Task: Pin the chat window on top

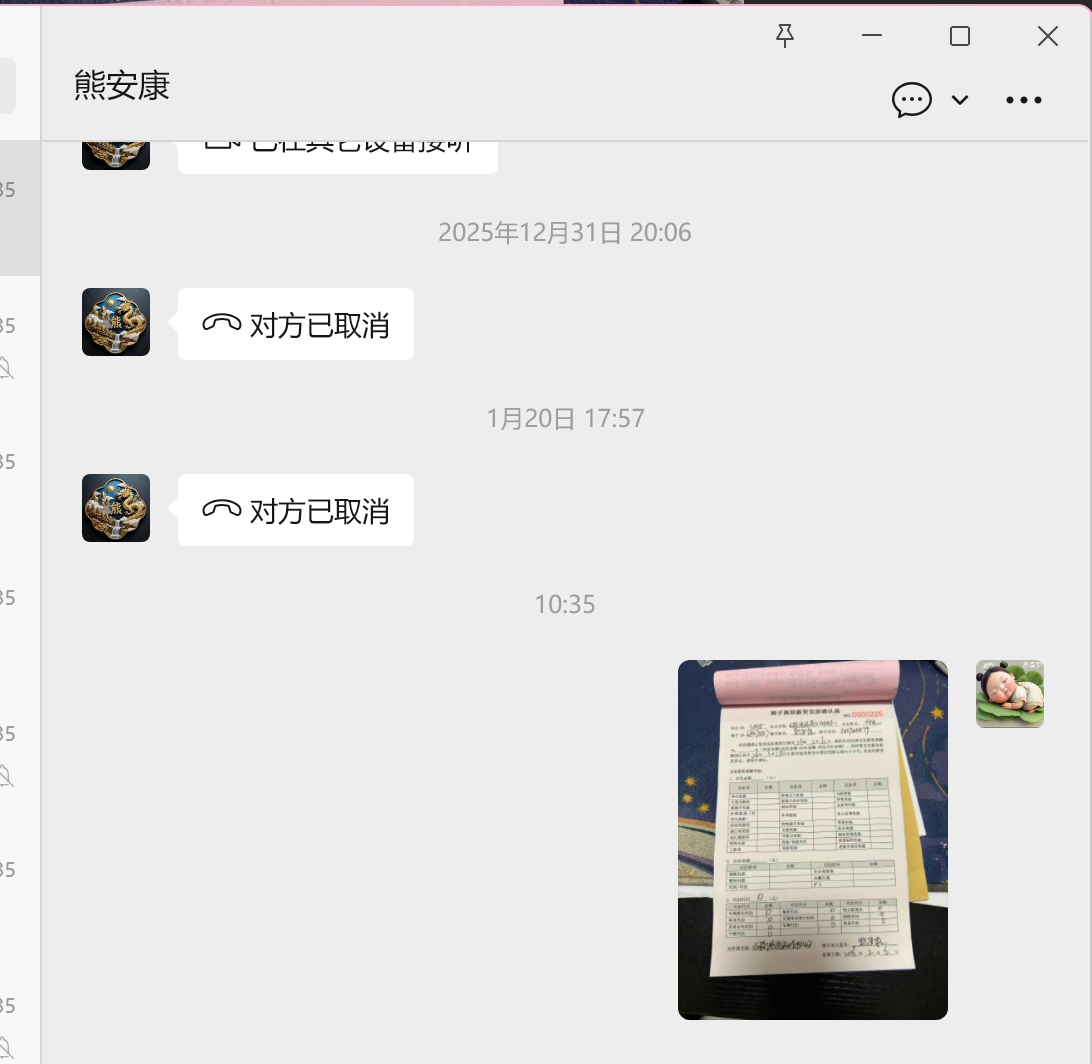Action: pyautogui.click(x=785, y=36)
